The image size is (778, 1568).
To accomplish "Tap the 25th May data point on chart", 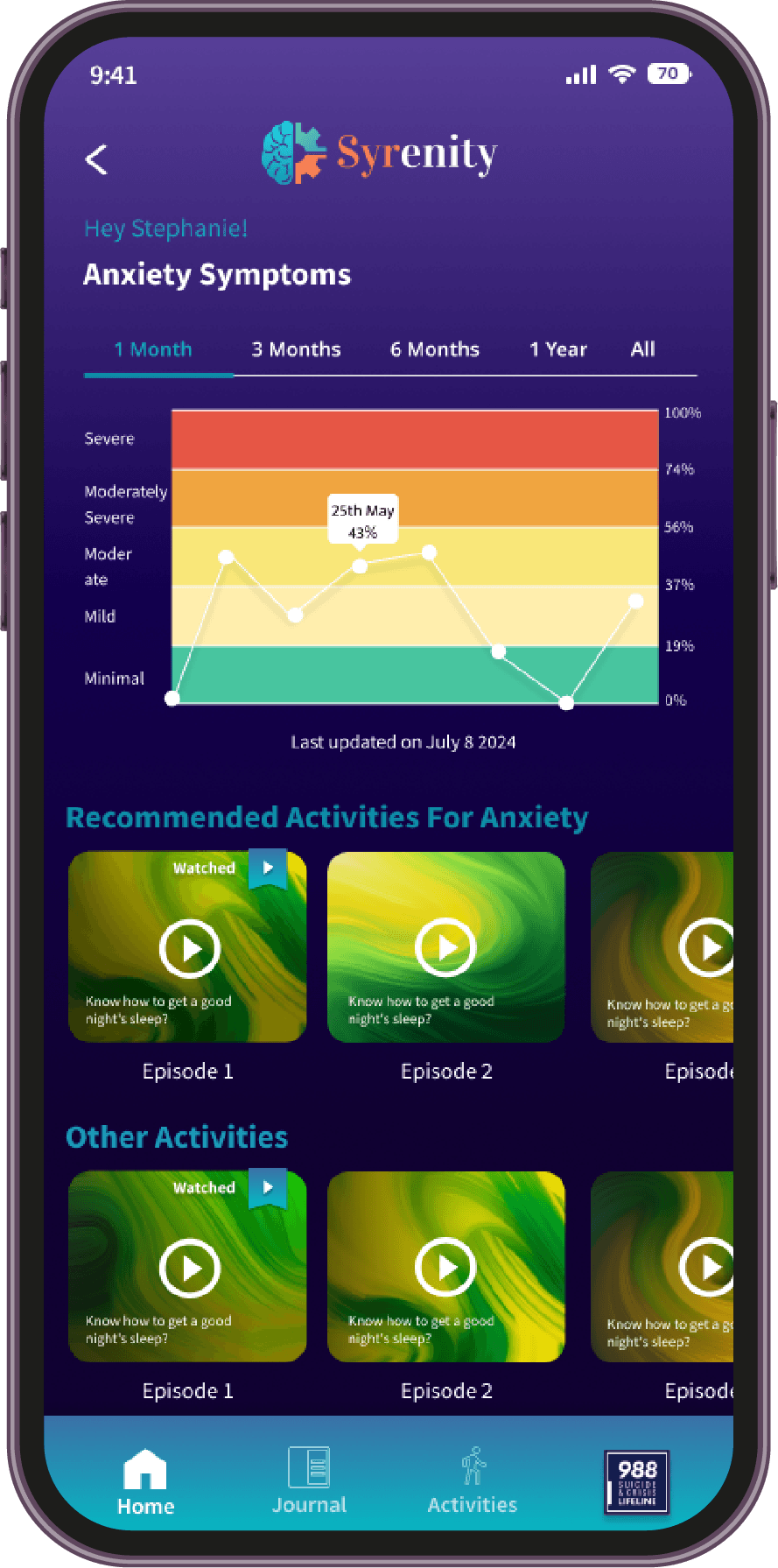I will (360, 566).
